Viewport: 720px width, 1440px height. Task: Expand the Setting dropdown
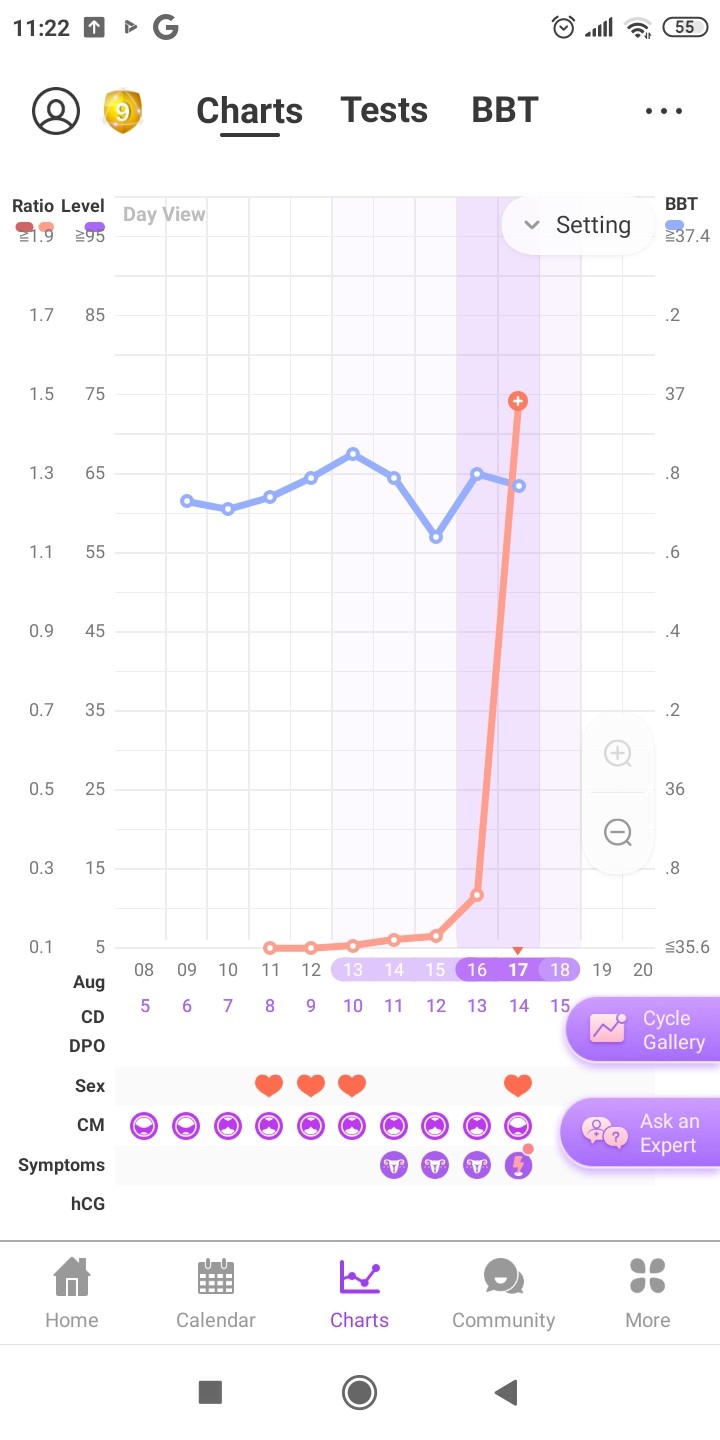tap(578, 226)
